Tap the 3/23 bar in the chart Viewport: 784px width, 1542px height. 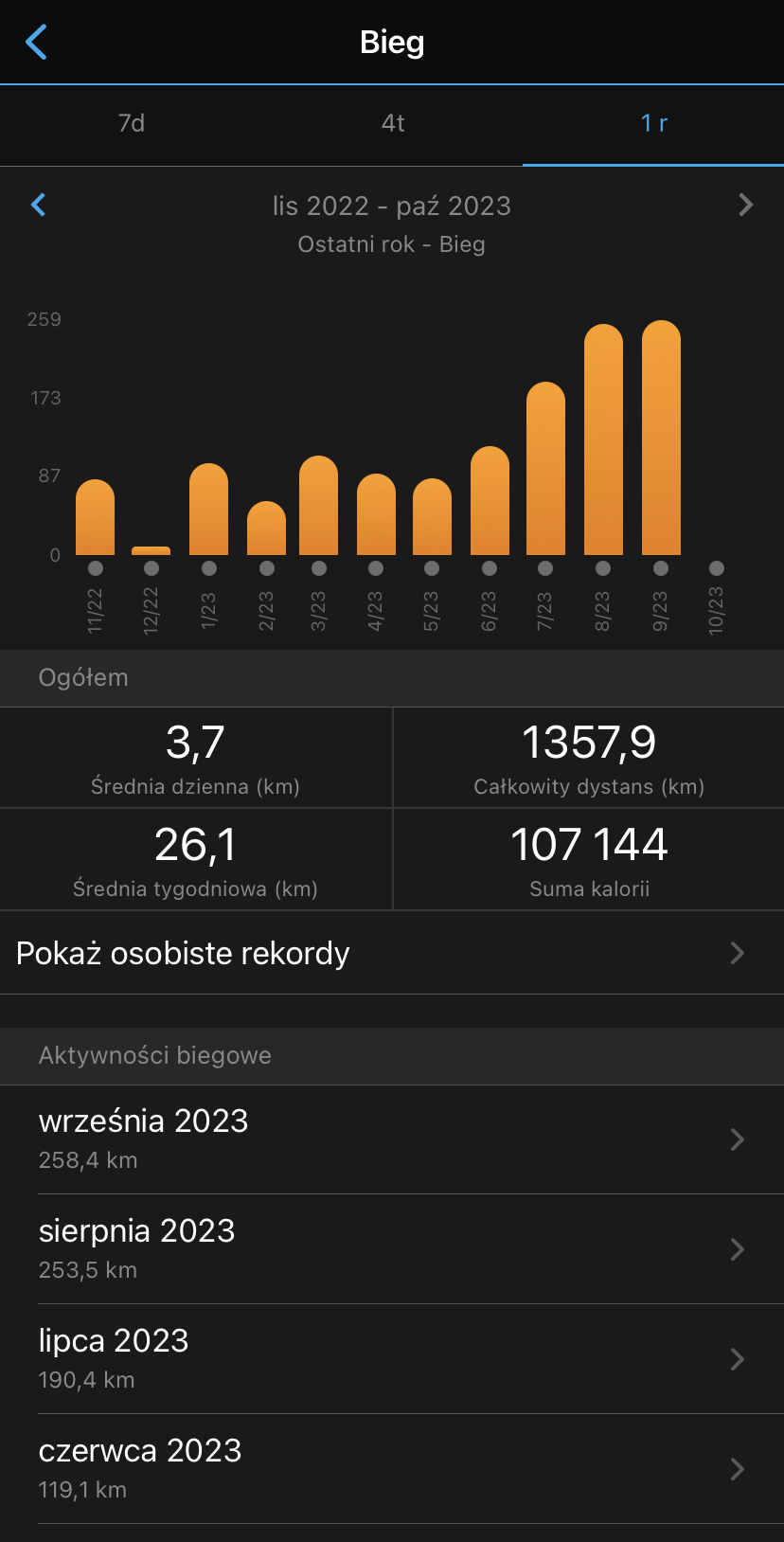coord(319,506)
